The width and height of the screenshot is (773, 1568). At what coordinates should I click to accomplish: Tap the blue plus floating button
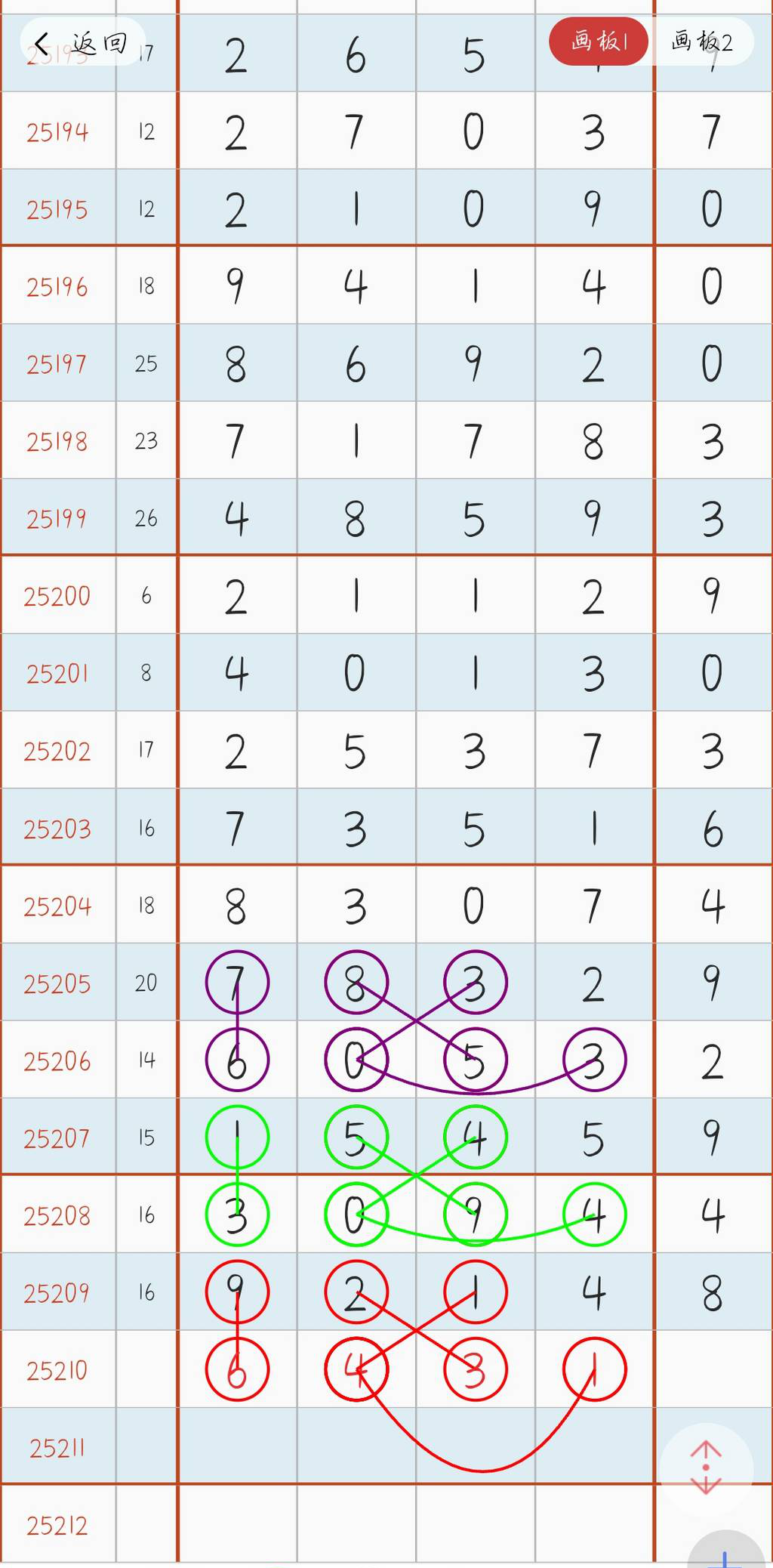[x=725, y=1557]
